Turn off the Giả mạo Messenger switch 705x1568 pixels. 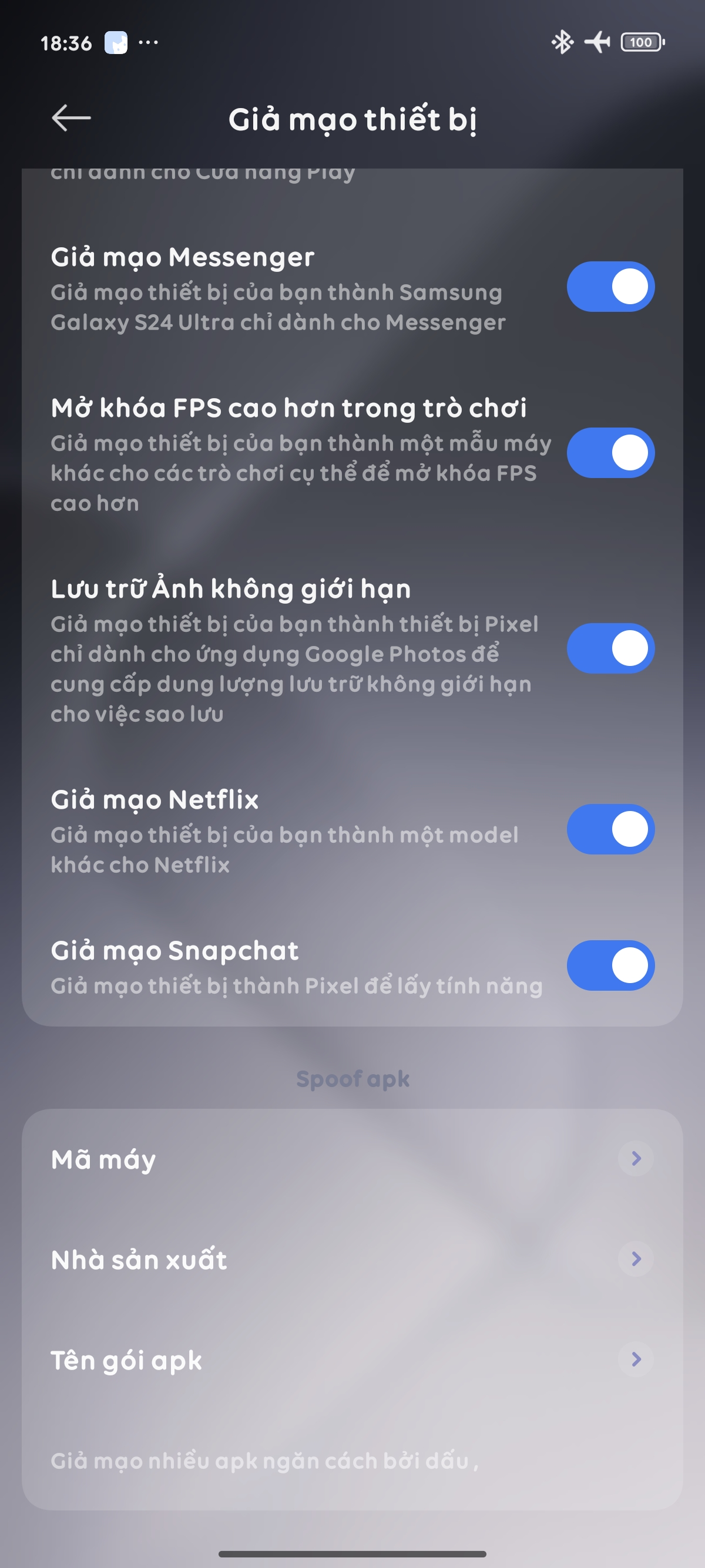pos(610,287)
